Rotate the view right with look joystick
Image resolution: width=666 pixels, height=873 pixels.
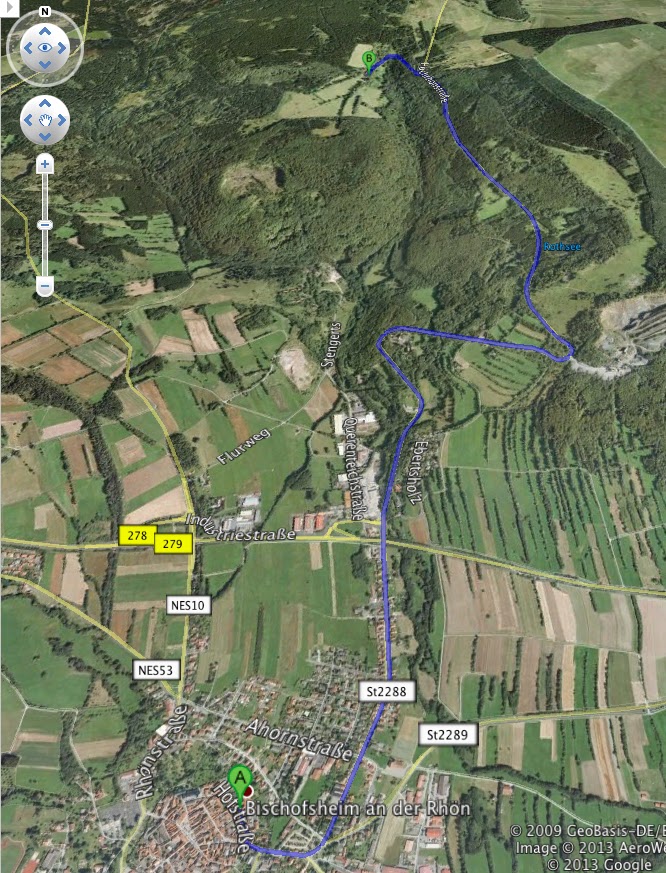[62, 47]
